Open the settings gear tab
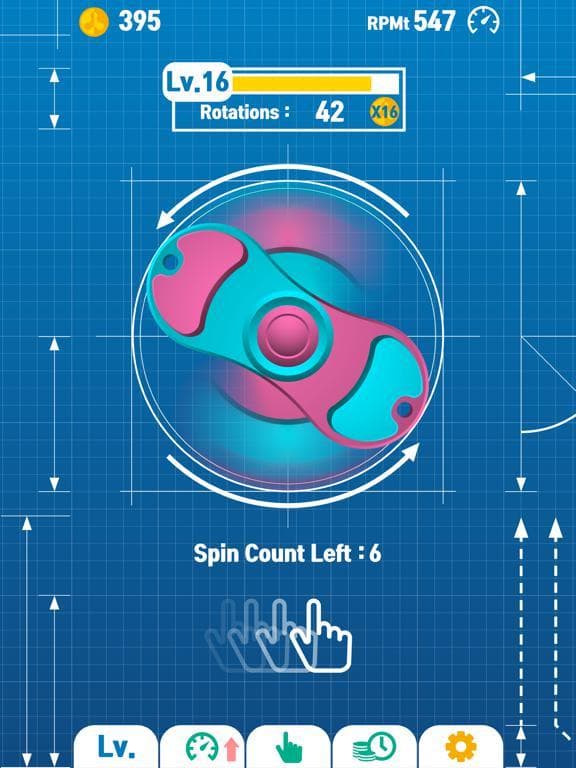The width and height of the screenshot is (576, 768). [461, 746]
